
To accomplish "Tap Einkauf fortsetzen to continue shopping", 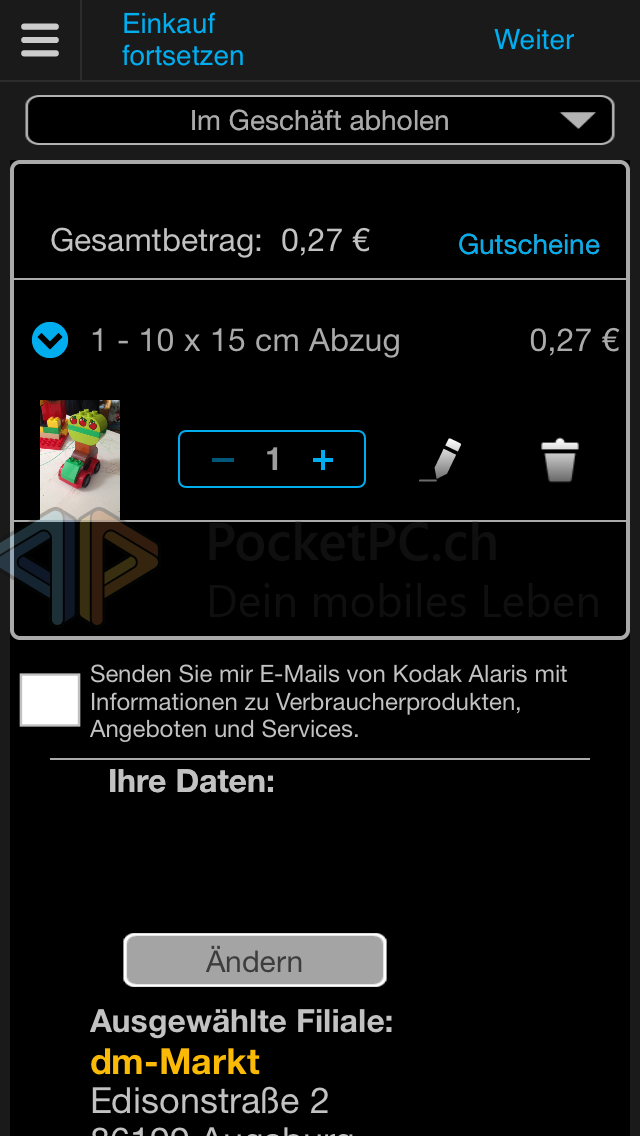I will tap(183, 40).
